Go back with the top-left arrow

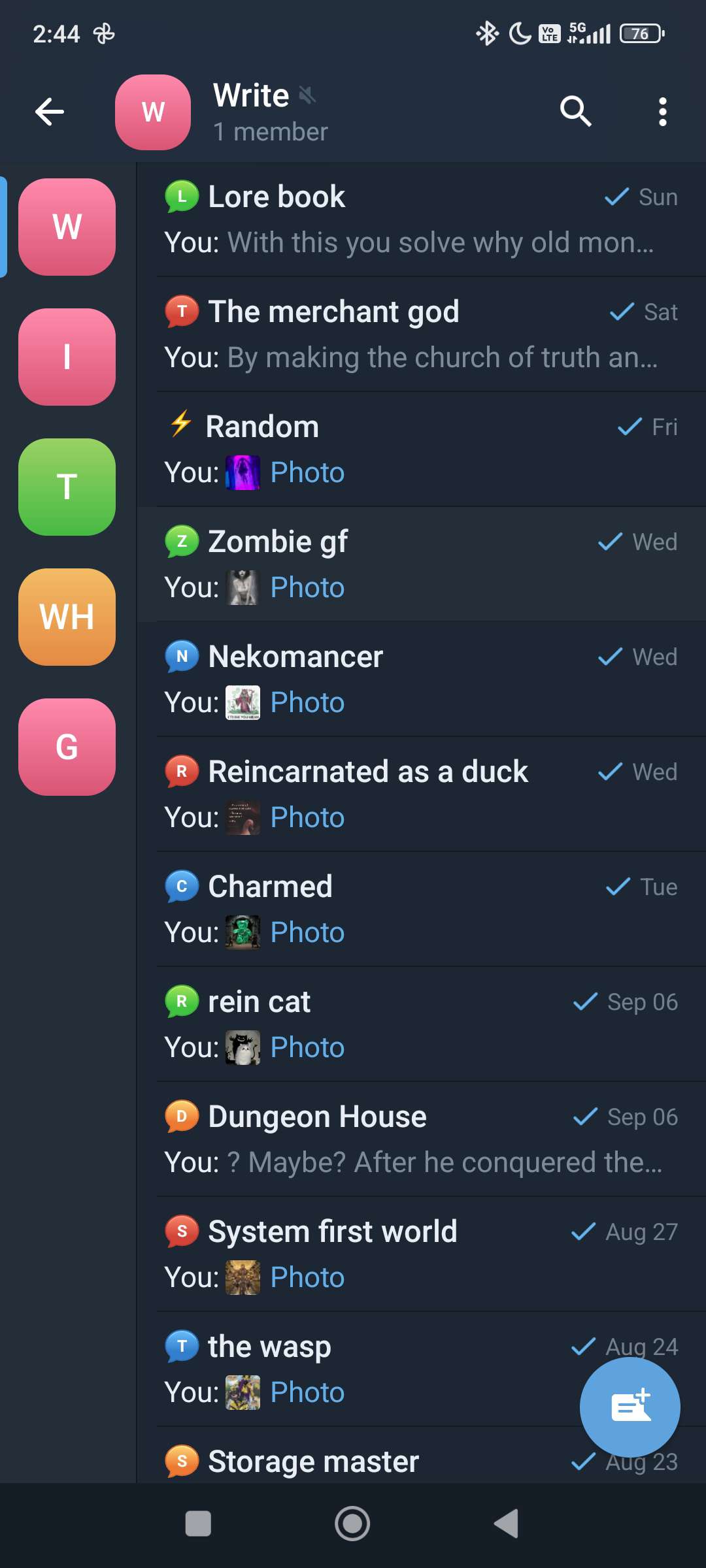click(50, 112)
